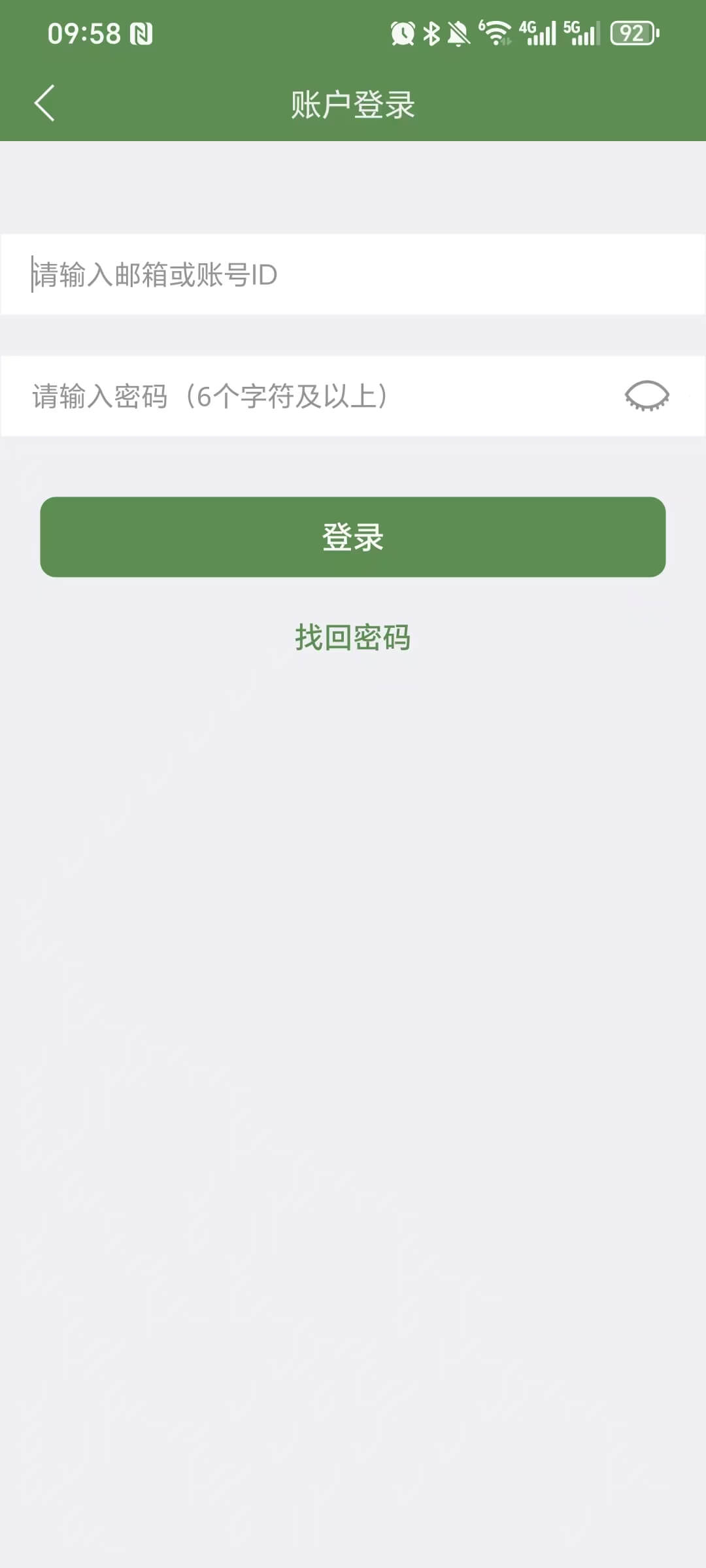
Task: Focus the 请输入邮箱或账号ID field
Action: tap(353, 274)
